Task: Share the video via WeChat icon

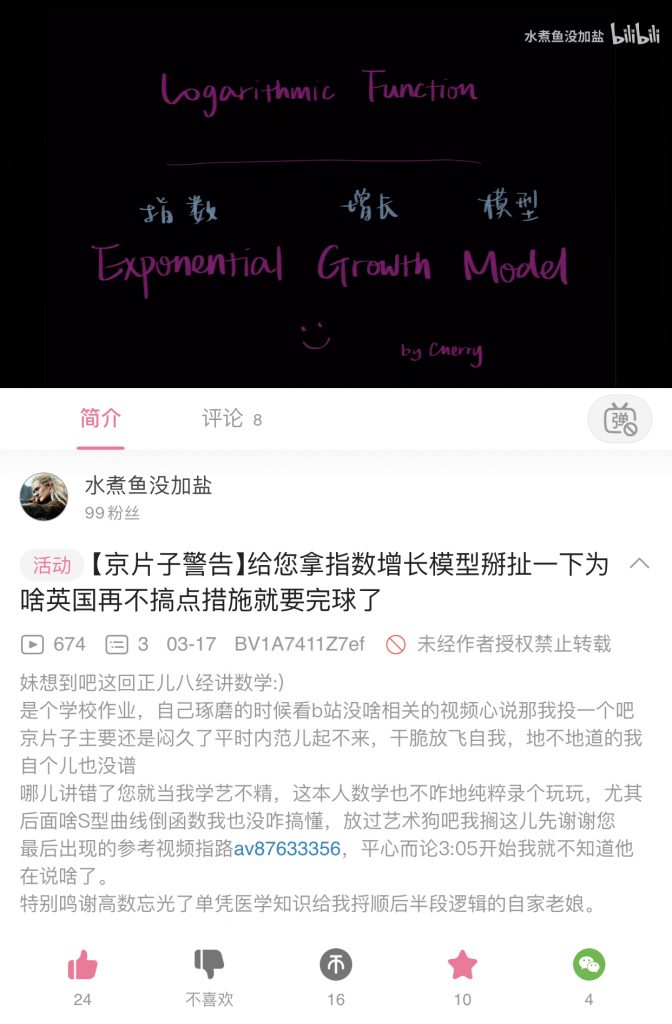Action: tap(589, 965)
